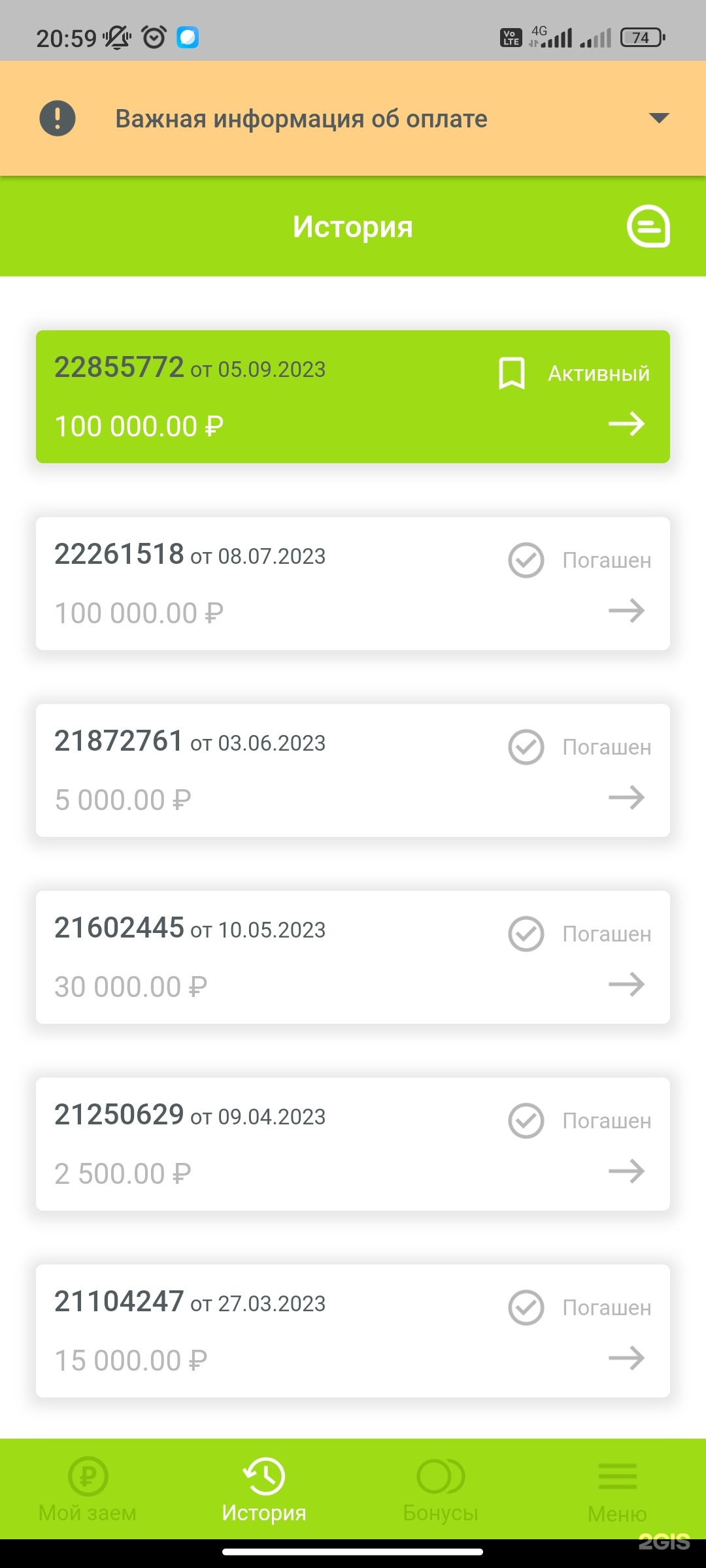Open active loan 22855772
The width and height of the screenshot is (706, 1568).
353,397
